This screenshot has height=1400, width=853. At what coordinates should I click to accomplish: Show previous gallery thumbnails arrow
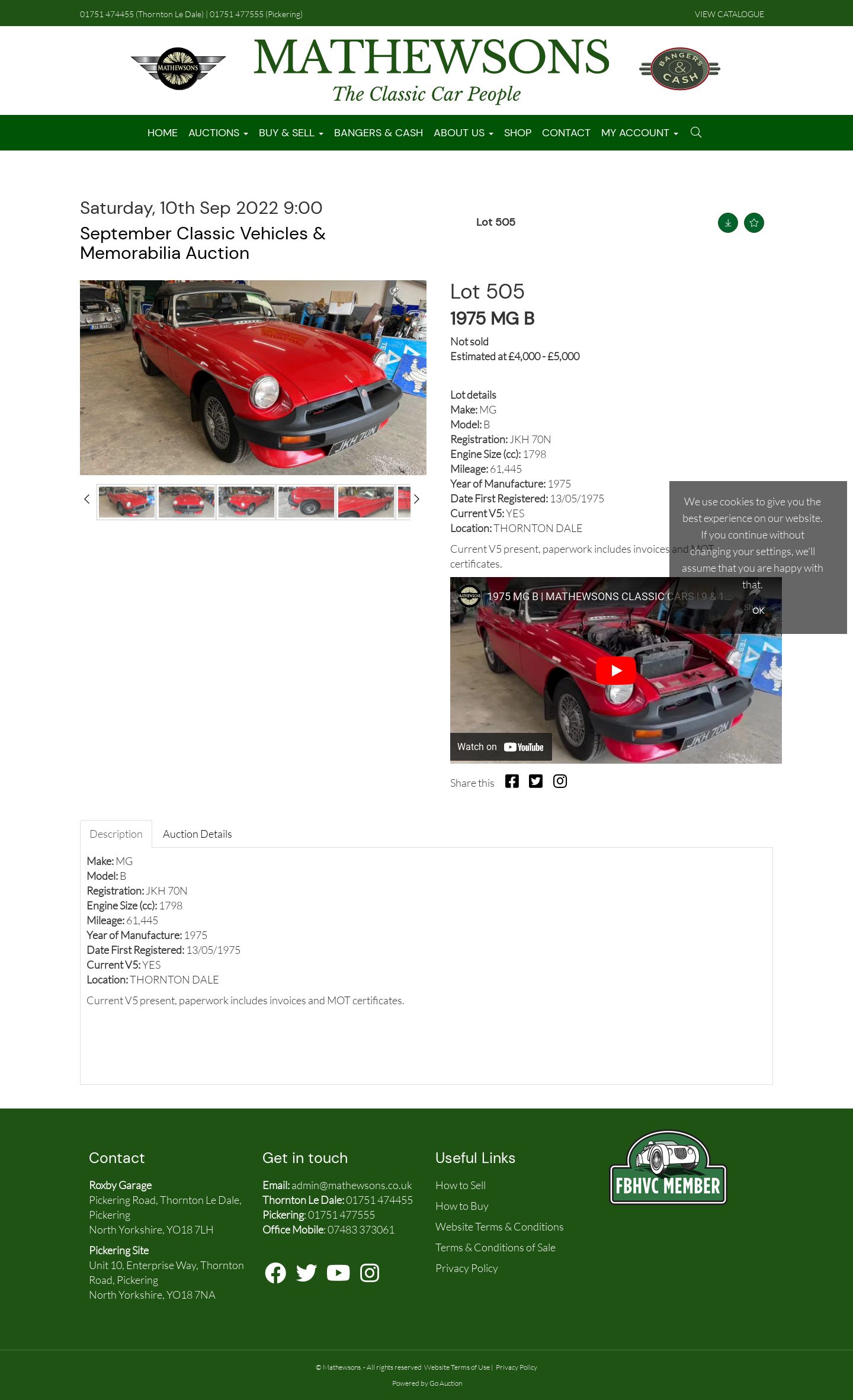(87, 499)
